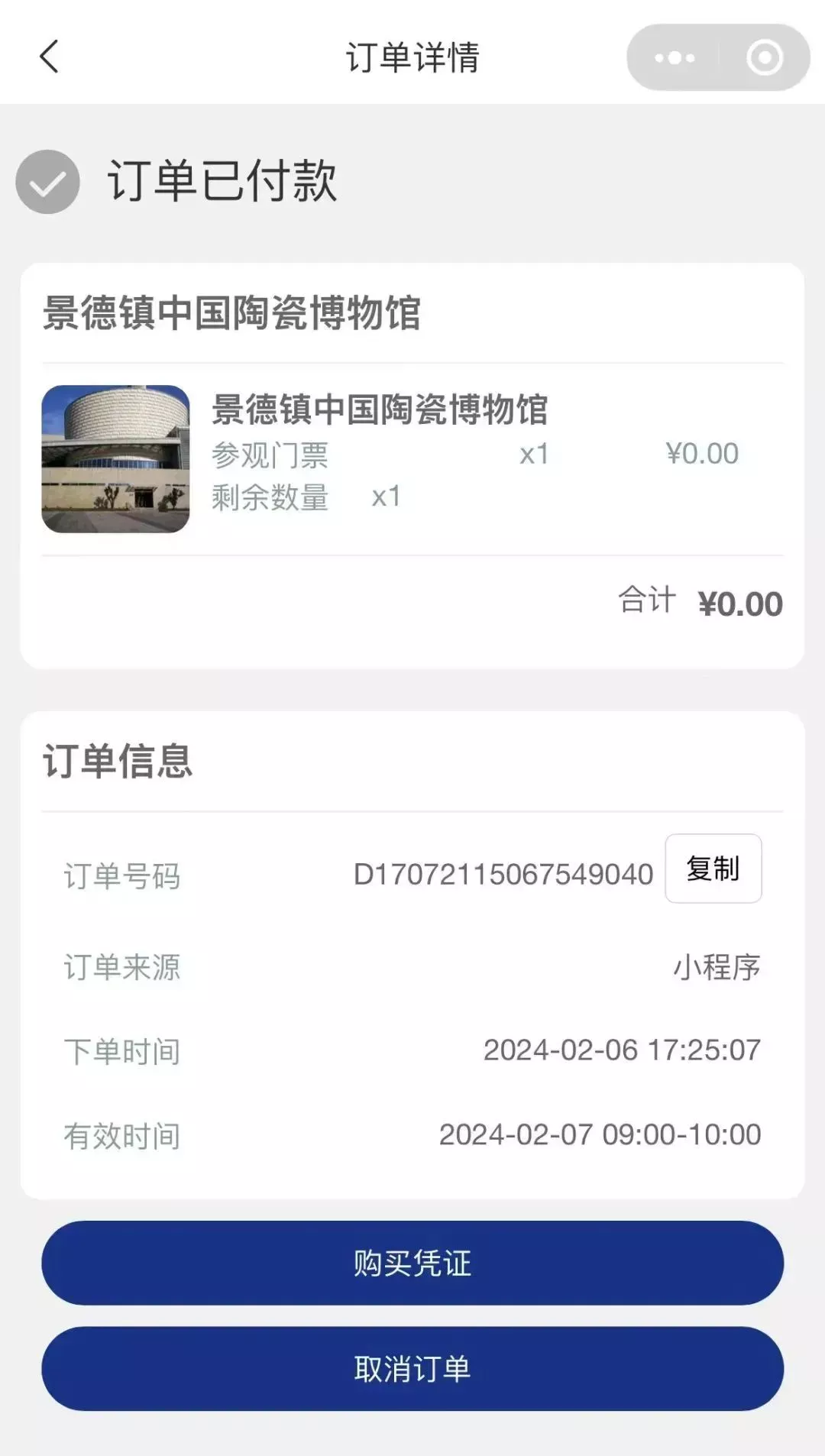
Task: Go back from the order details page
Action: 49,57
